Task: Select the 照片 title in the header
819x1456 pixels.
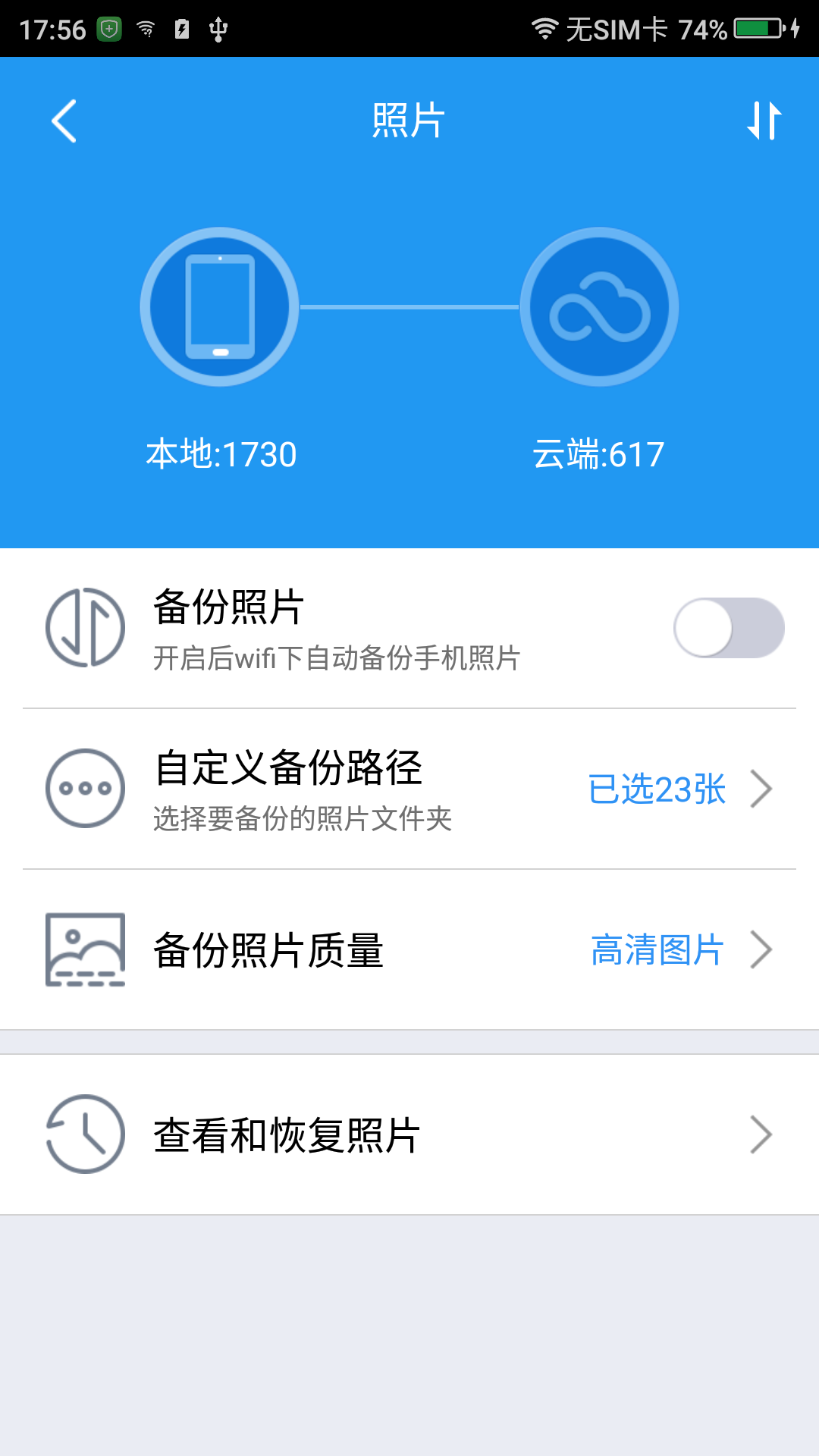Action: pyautogui.click(x=408, y=120)
